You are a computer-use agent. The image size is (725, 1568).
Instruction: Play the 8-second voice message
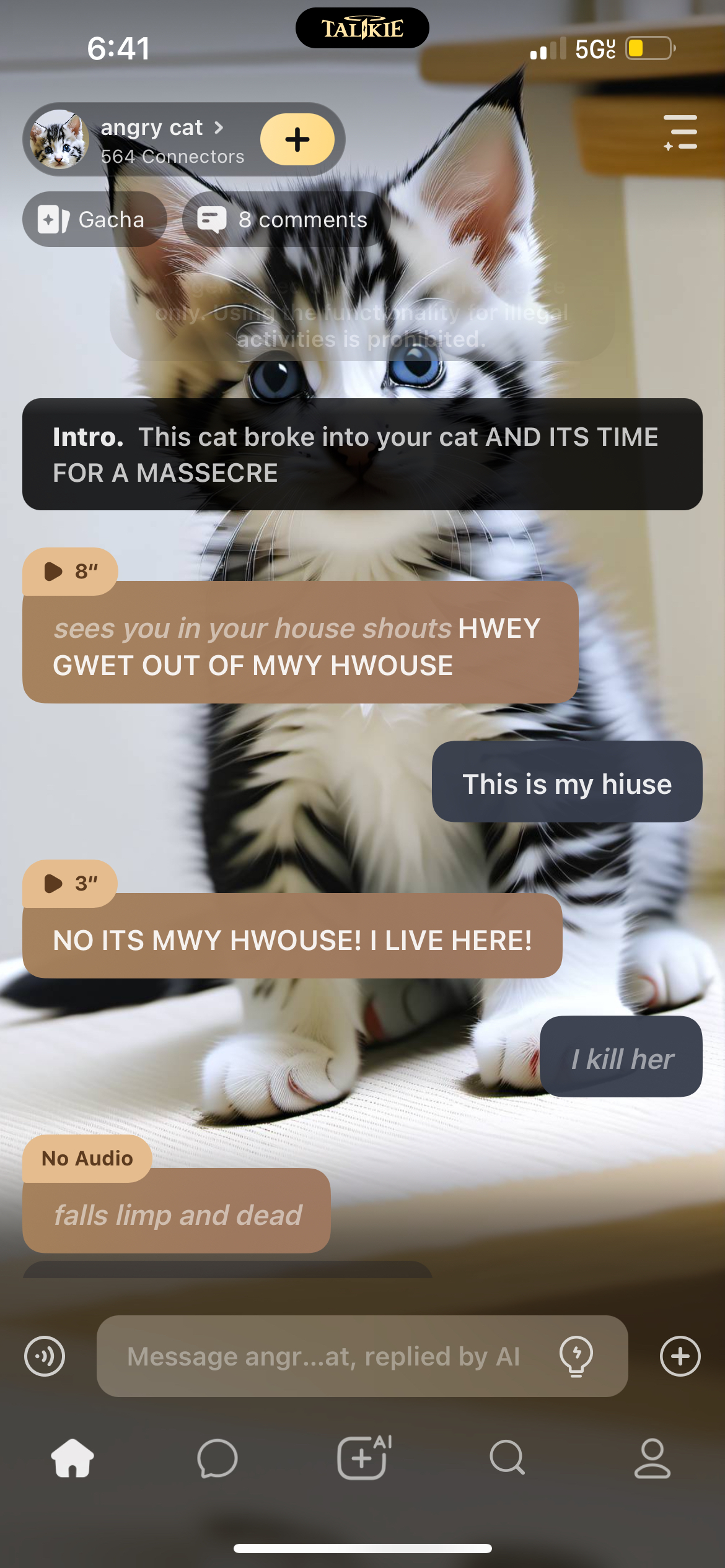tap(69, 571)
